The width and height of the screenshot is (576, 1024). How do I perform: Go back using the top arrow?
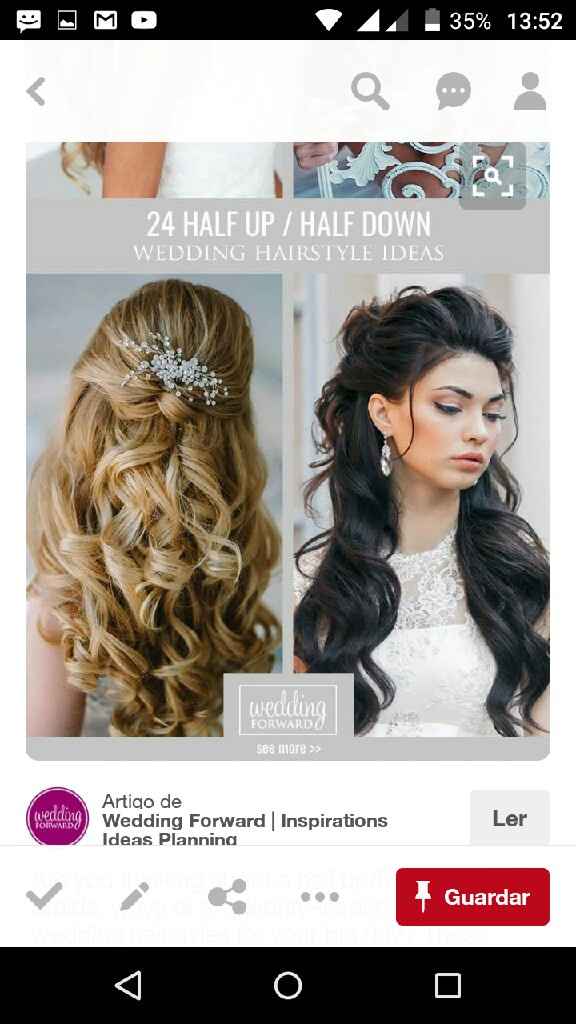[x=36, y=91]
